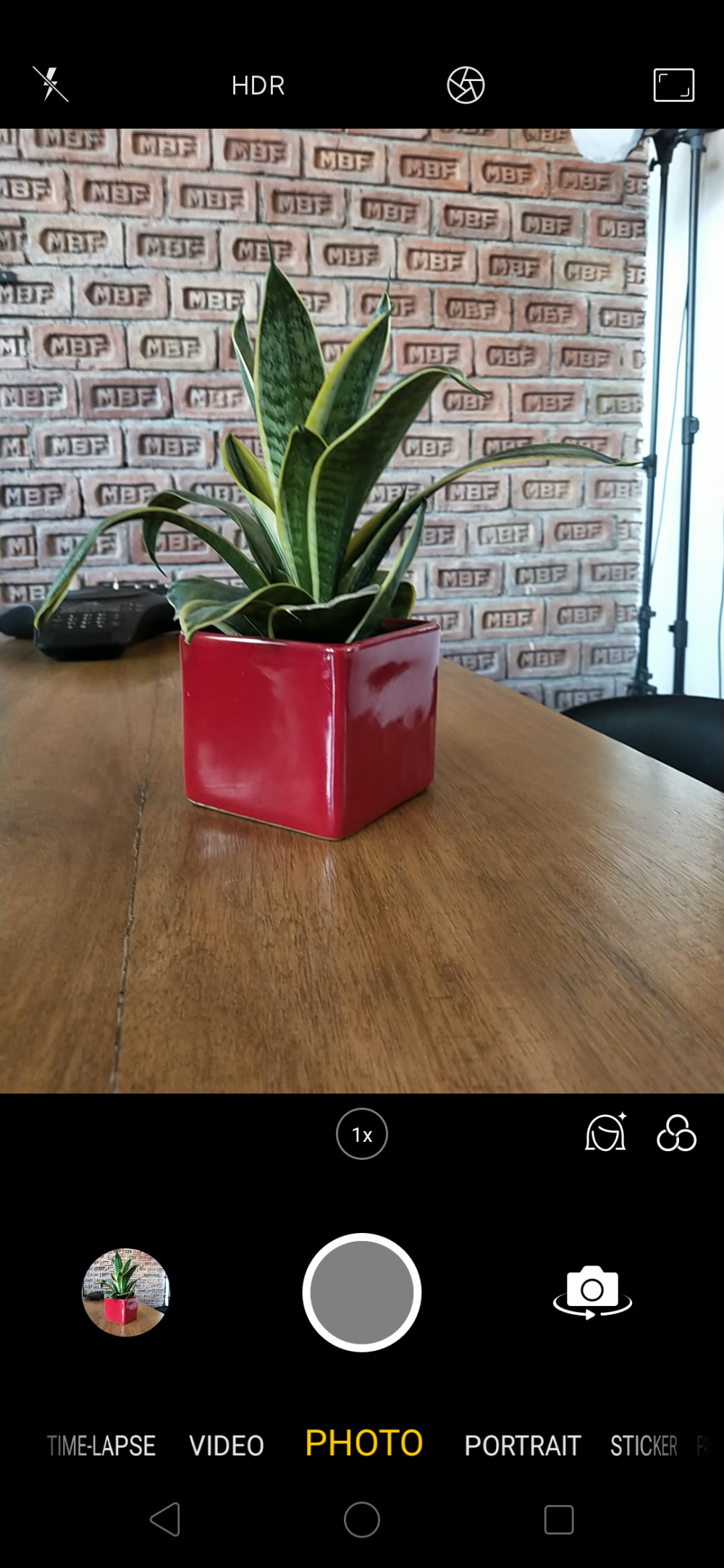Take a photo with the shutter button
724x1568 pixels.
point(362,1292)
